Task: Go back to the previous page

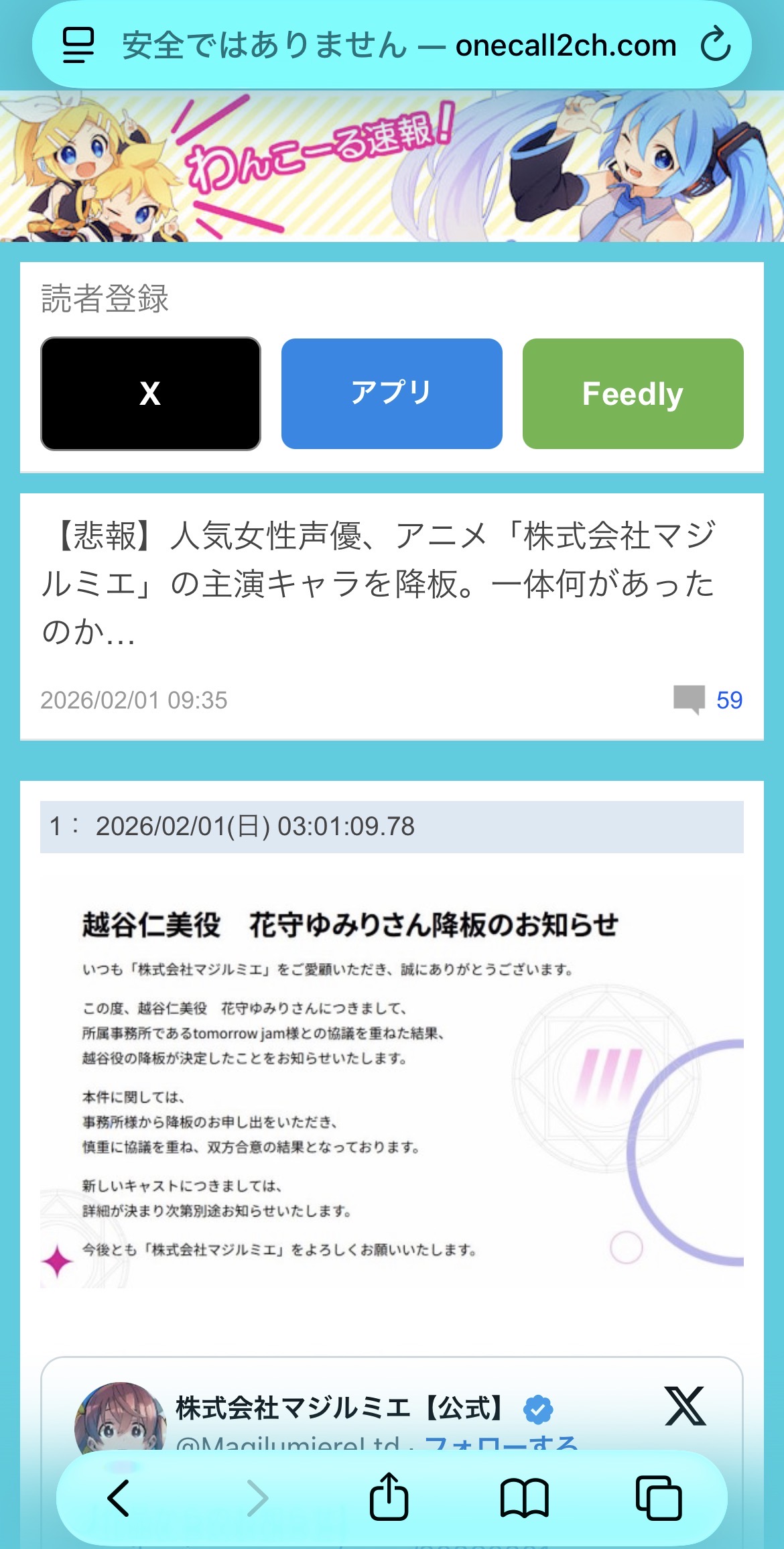Action: click(x=119, y=1498)
